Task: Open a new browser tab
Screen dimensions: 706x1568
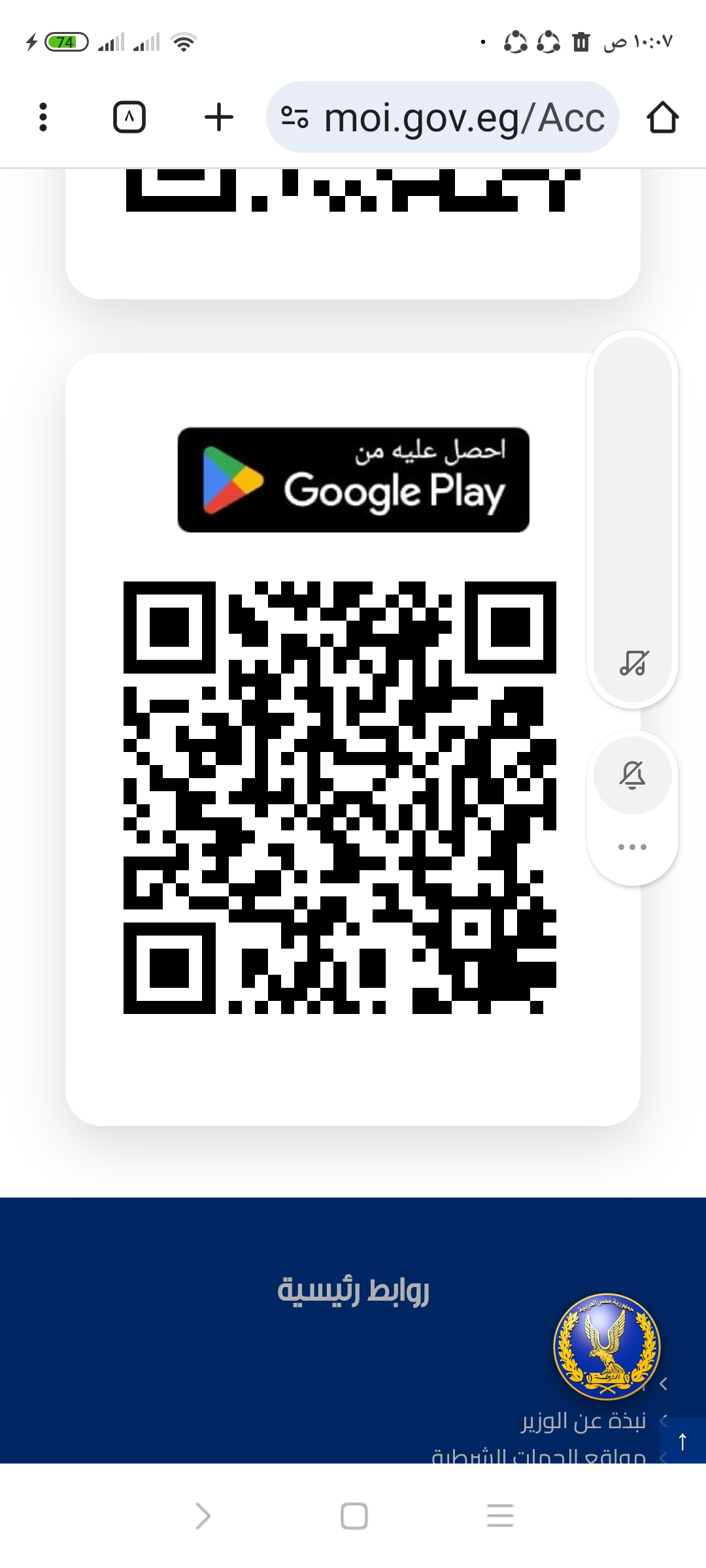Action: click(218, 118)
